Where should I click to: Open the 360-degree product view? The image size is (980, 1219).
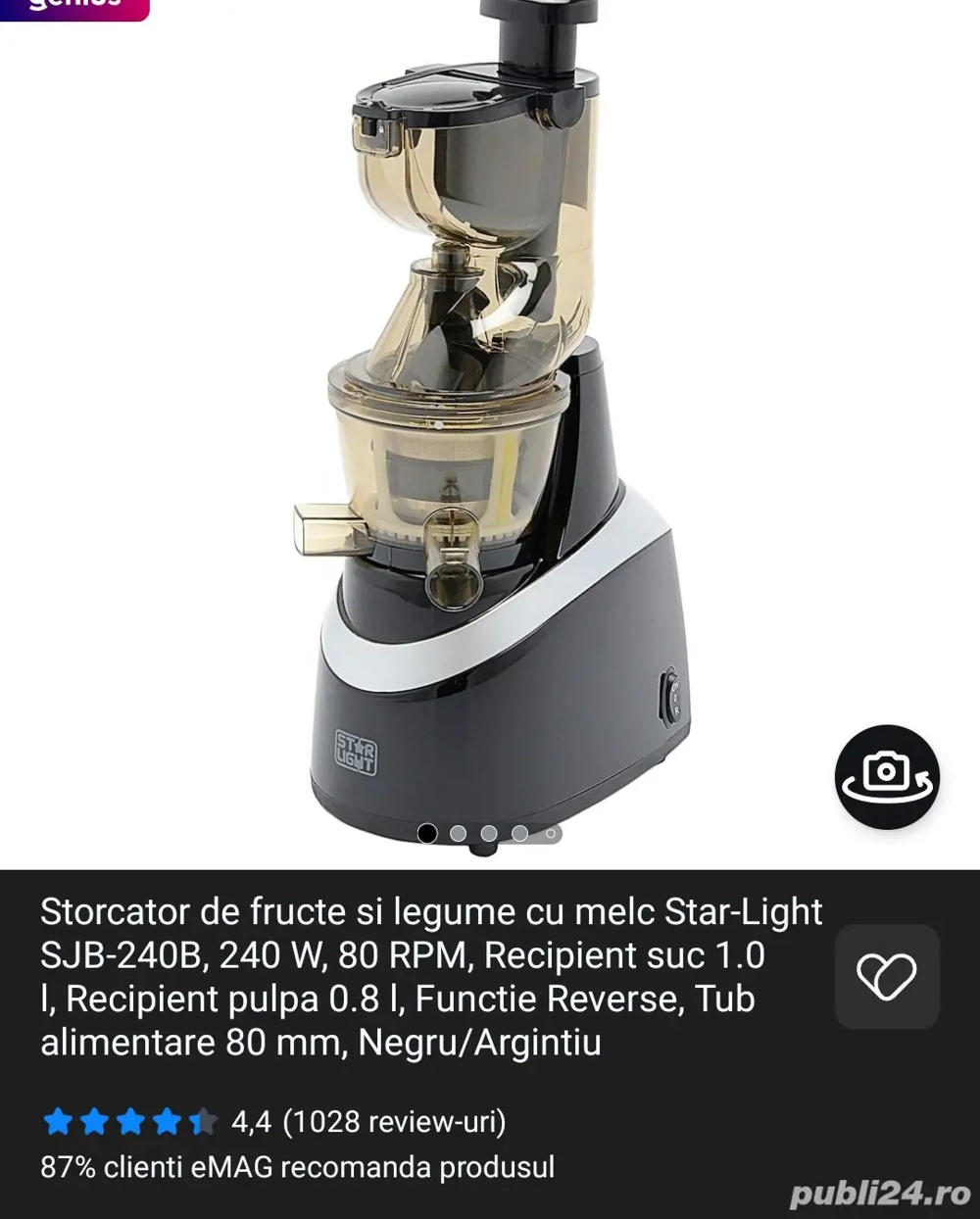887,777
